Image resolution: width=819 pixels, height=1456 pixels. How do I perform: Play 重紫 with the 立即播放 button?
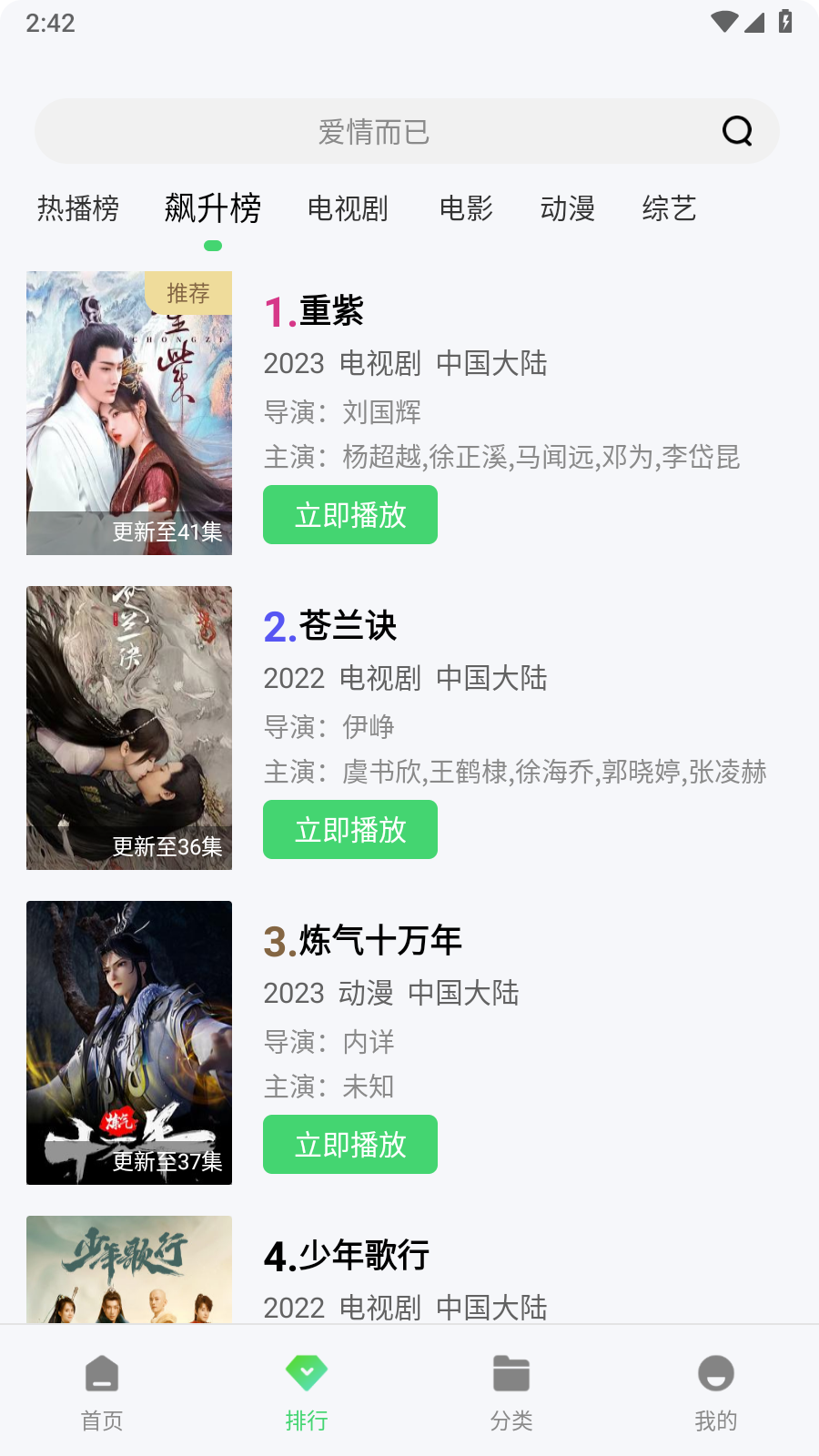click(350, 515)
